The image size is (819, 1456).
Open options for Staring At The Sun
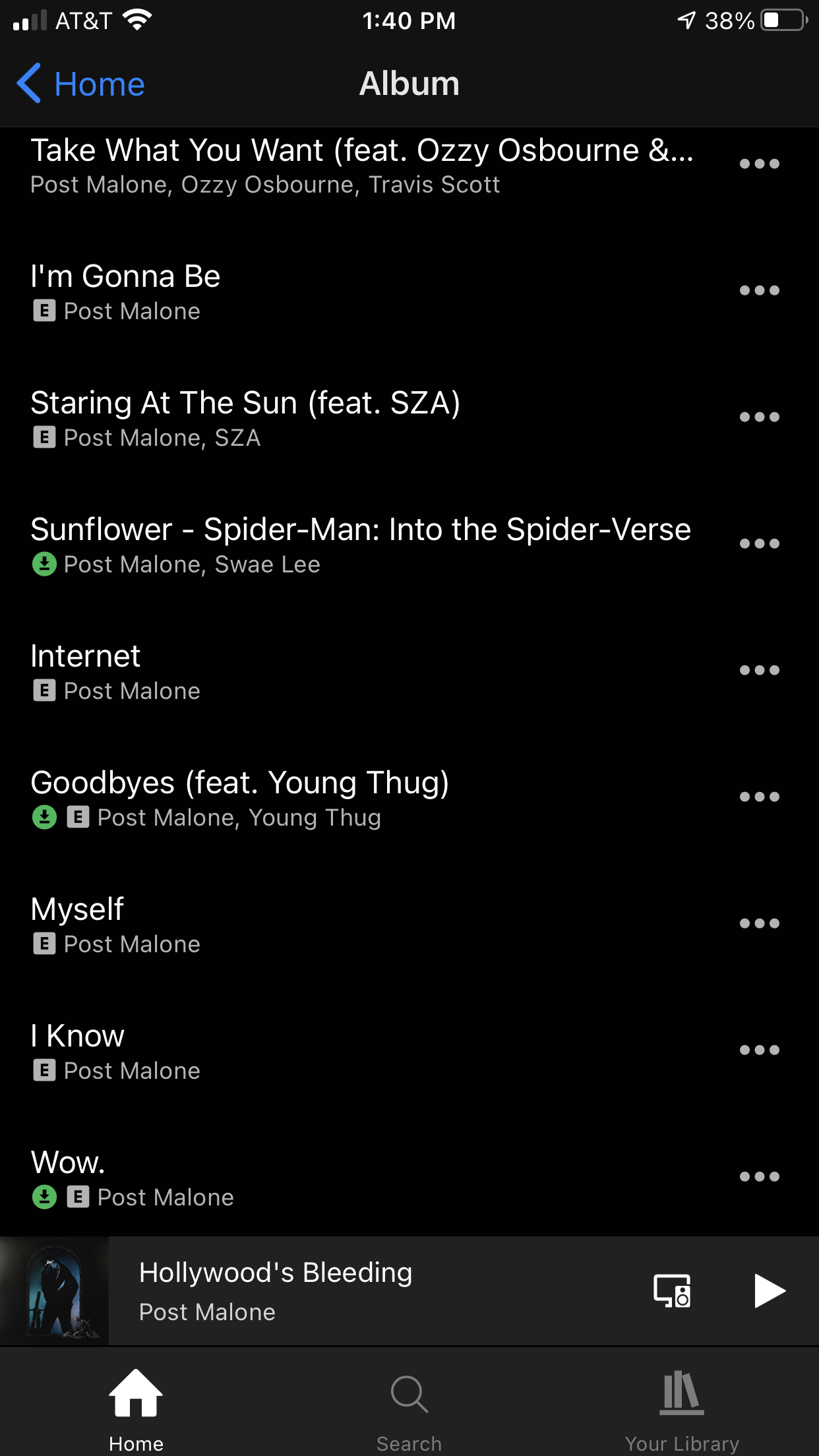pos(759,417)
